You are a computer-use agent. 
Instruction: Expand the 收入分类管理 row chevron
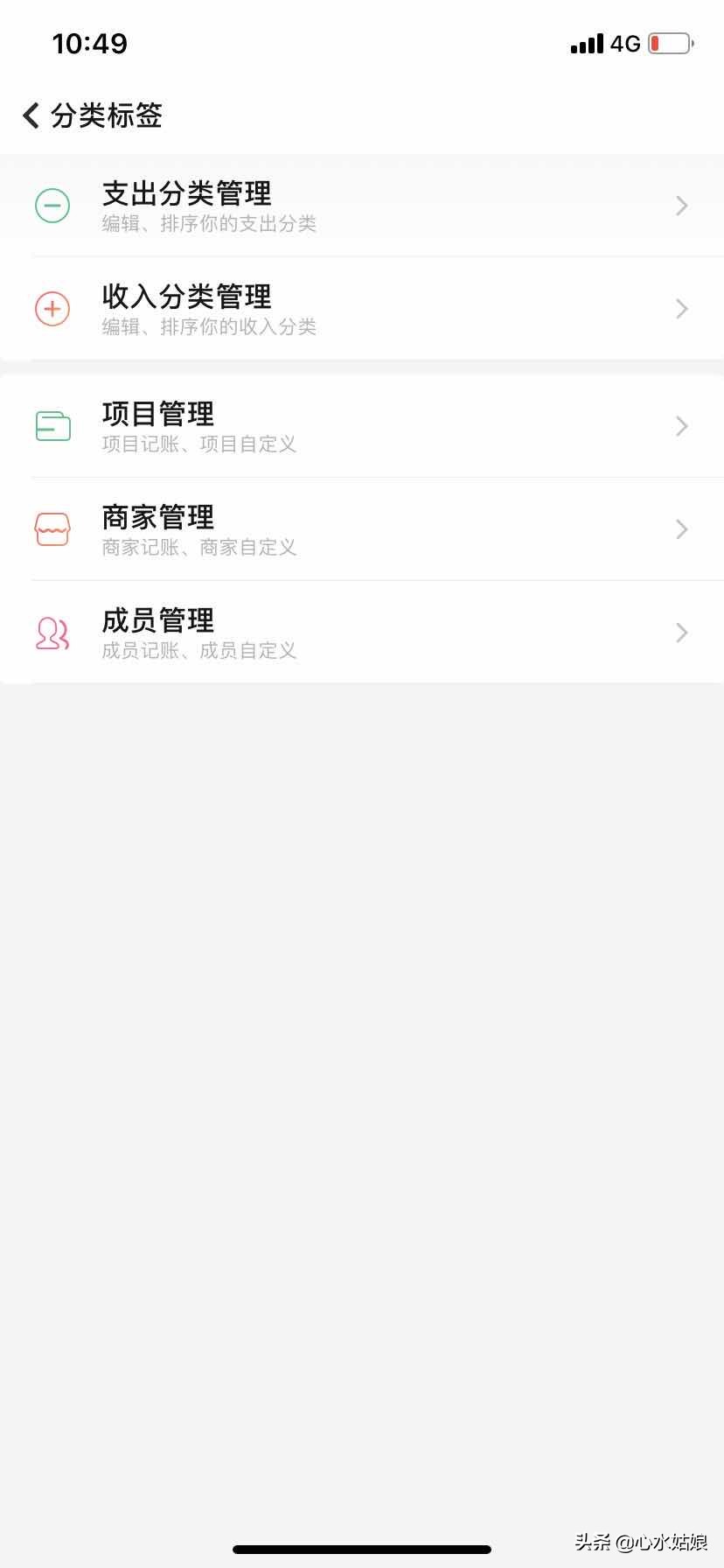(681, 308)
